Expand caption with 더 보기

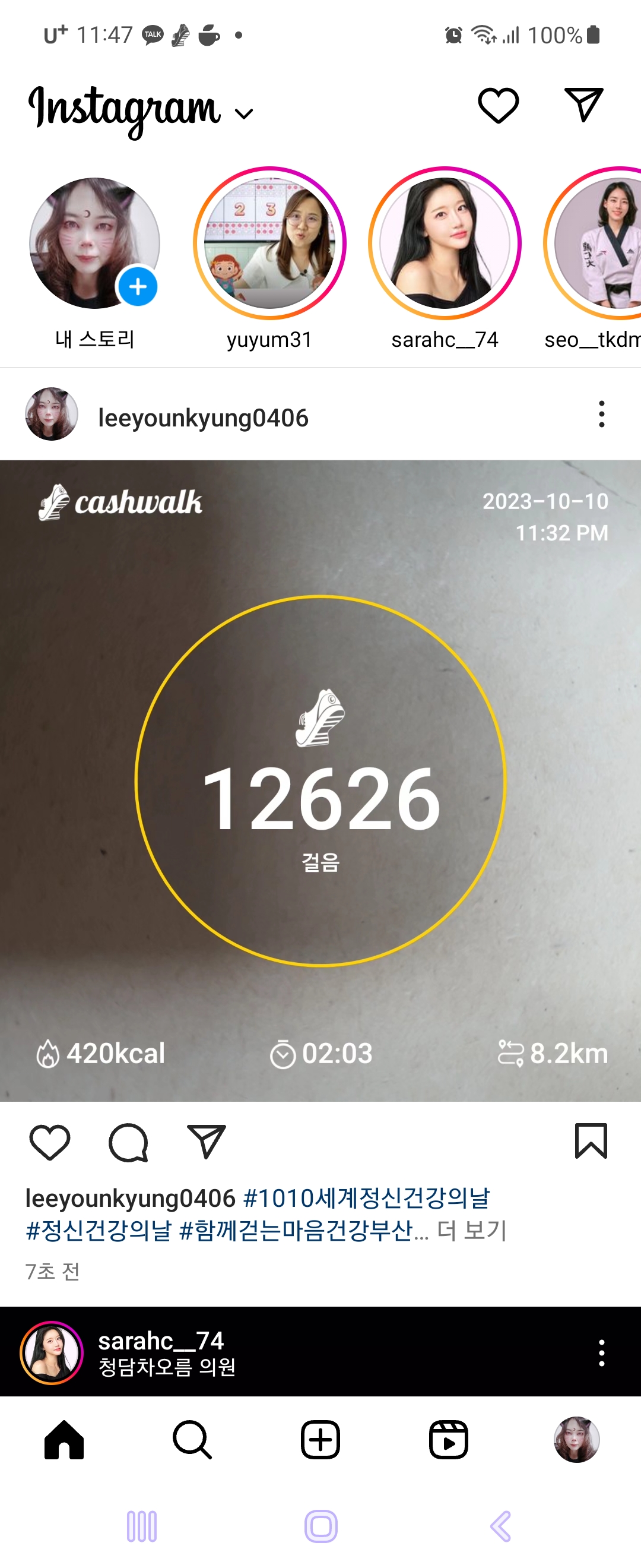[472, 1231]
